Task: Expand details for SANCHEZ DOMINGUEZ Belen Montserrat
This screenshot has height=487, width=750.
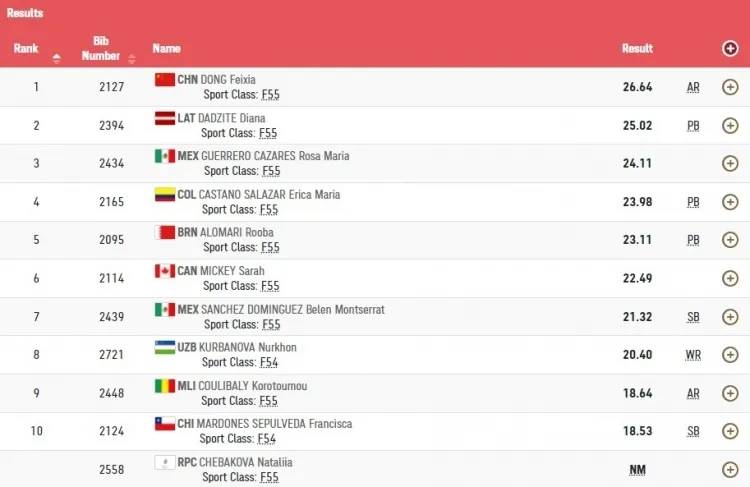Action: click(730, 317)
